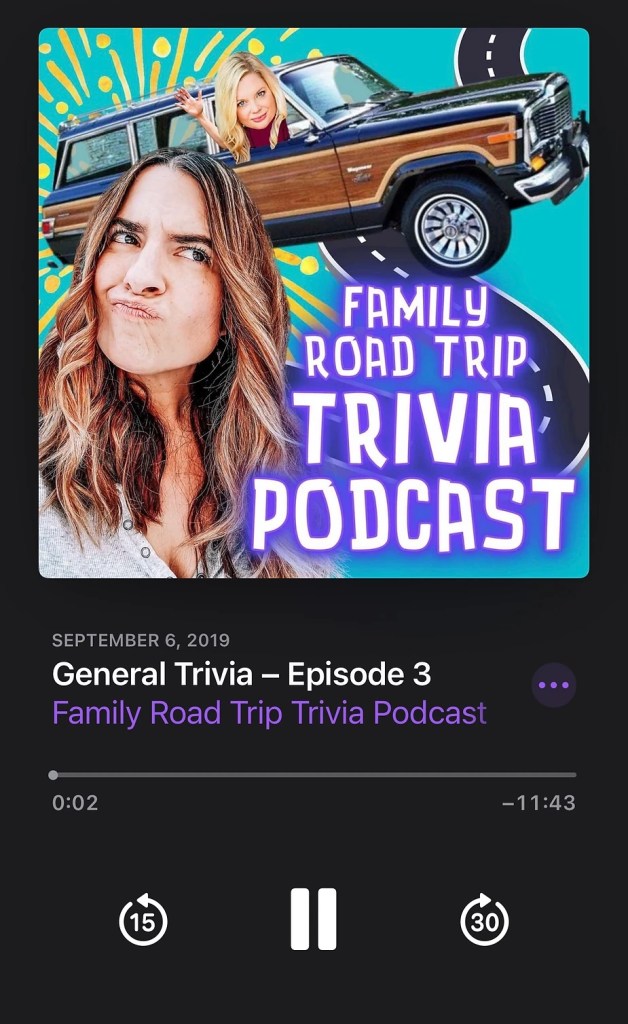The width and height of the screenshot is (628, 1024).
Task: Pause the General Trivia episode
Action: 313,919
